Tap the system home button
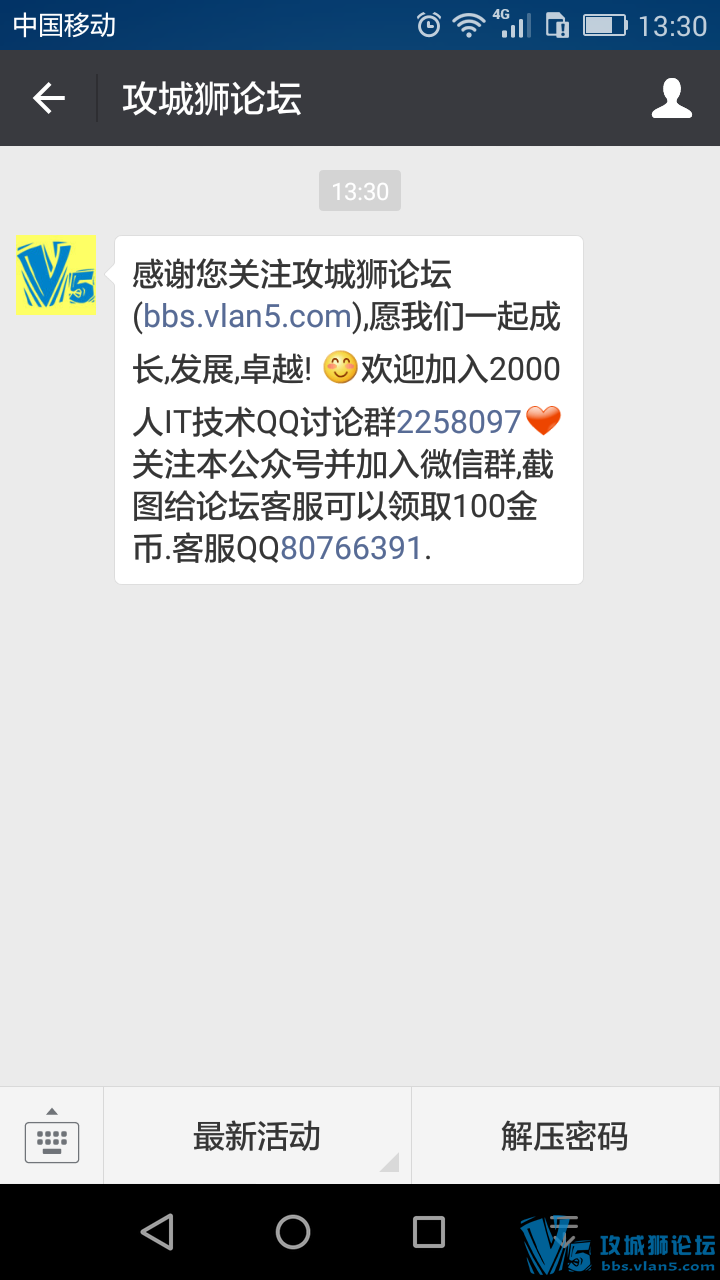Image resolution: width=720 pixels, height=1280 pixels. click(292, 1232)
